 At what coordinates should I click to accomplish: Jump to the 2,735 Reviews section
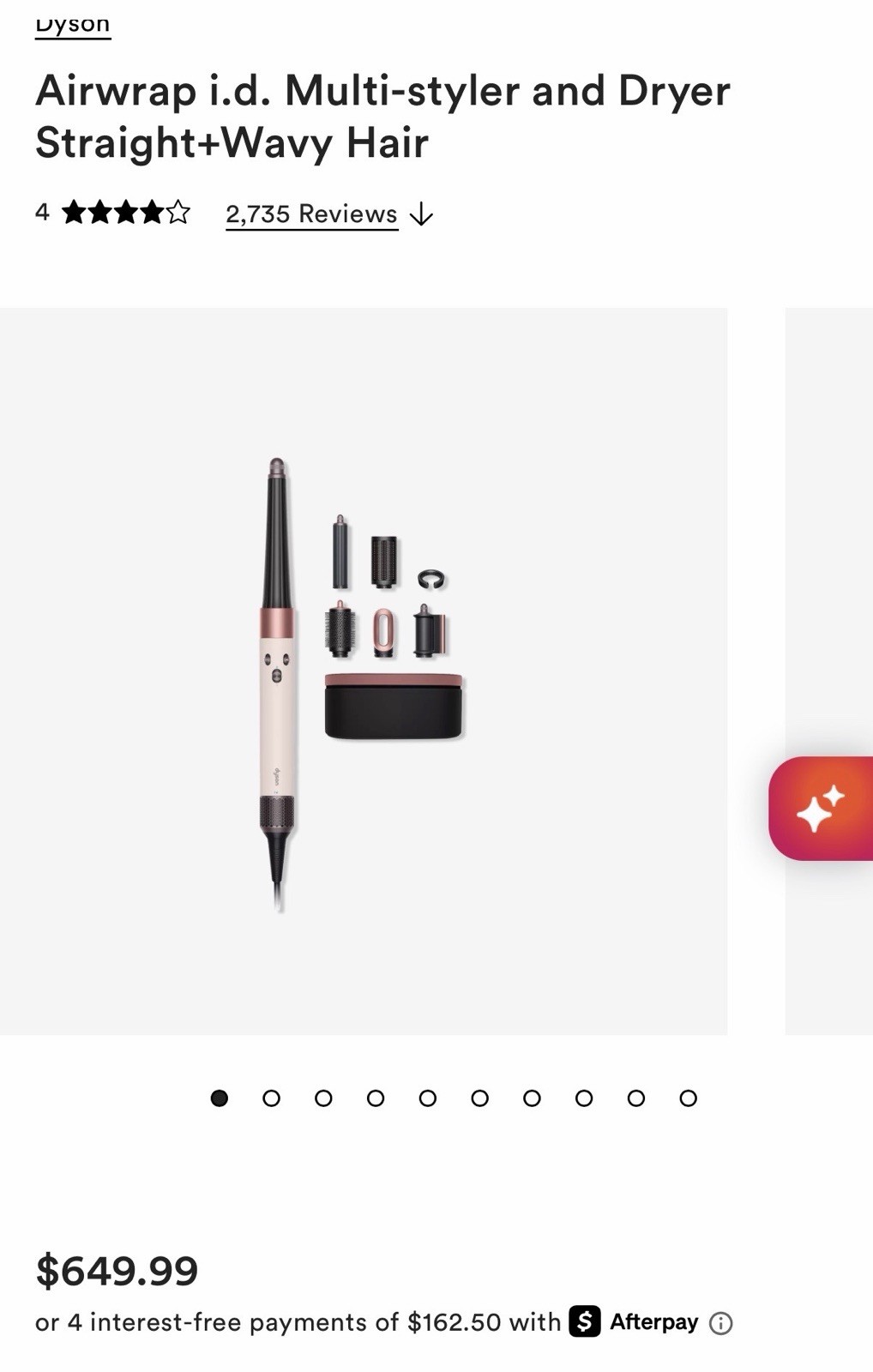point(311,214)
